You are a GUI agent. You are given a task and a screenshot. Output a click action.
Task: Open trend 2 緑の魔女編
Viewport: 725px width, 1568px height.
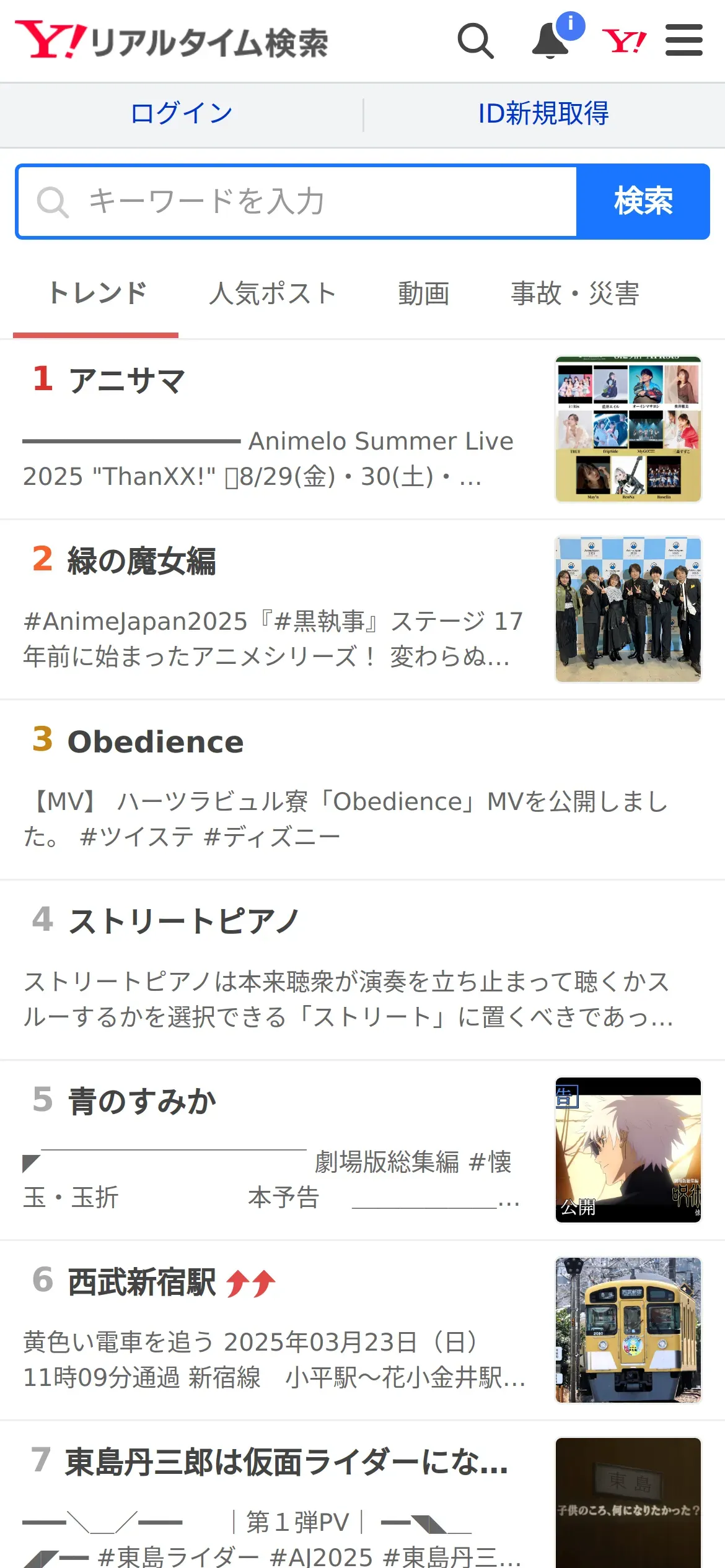point(141,560)
